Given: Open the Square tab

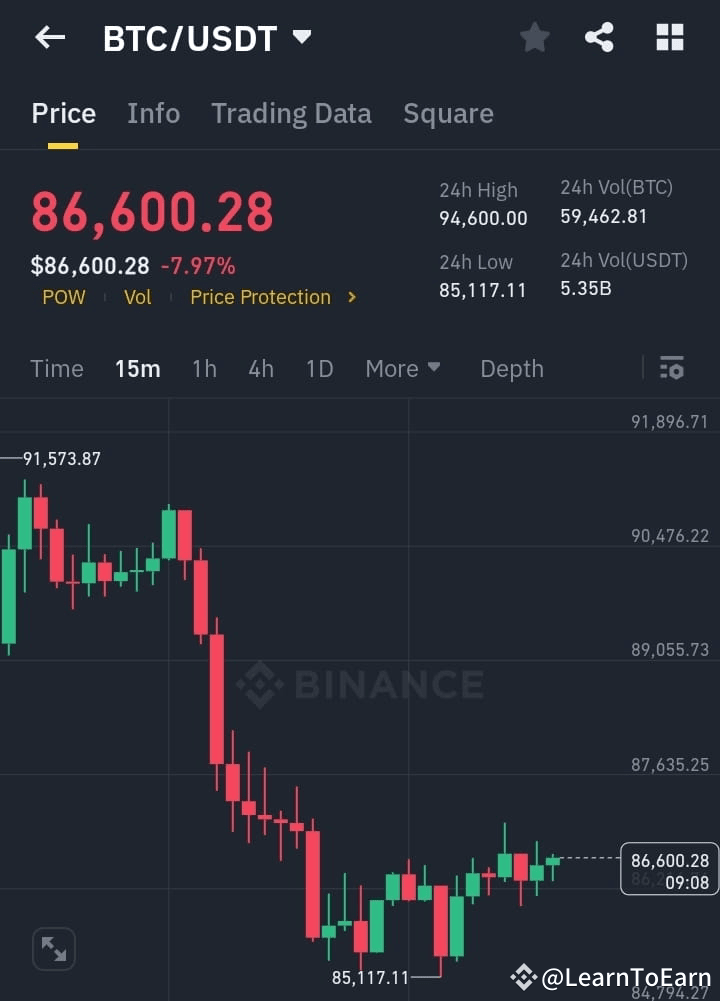Looking at the screenshot, I should coord(448,113).
